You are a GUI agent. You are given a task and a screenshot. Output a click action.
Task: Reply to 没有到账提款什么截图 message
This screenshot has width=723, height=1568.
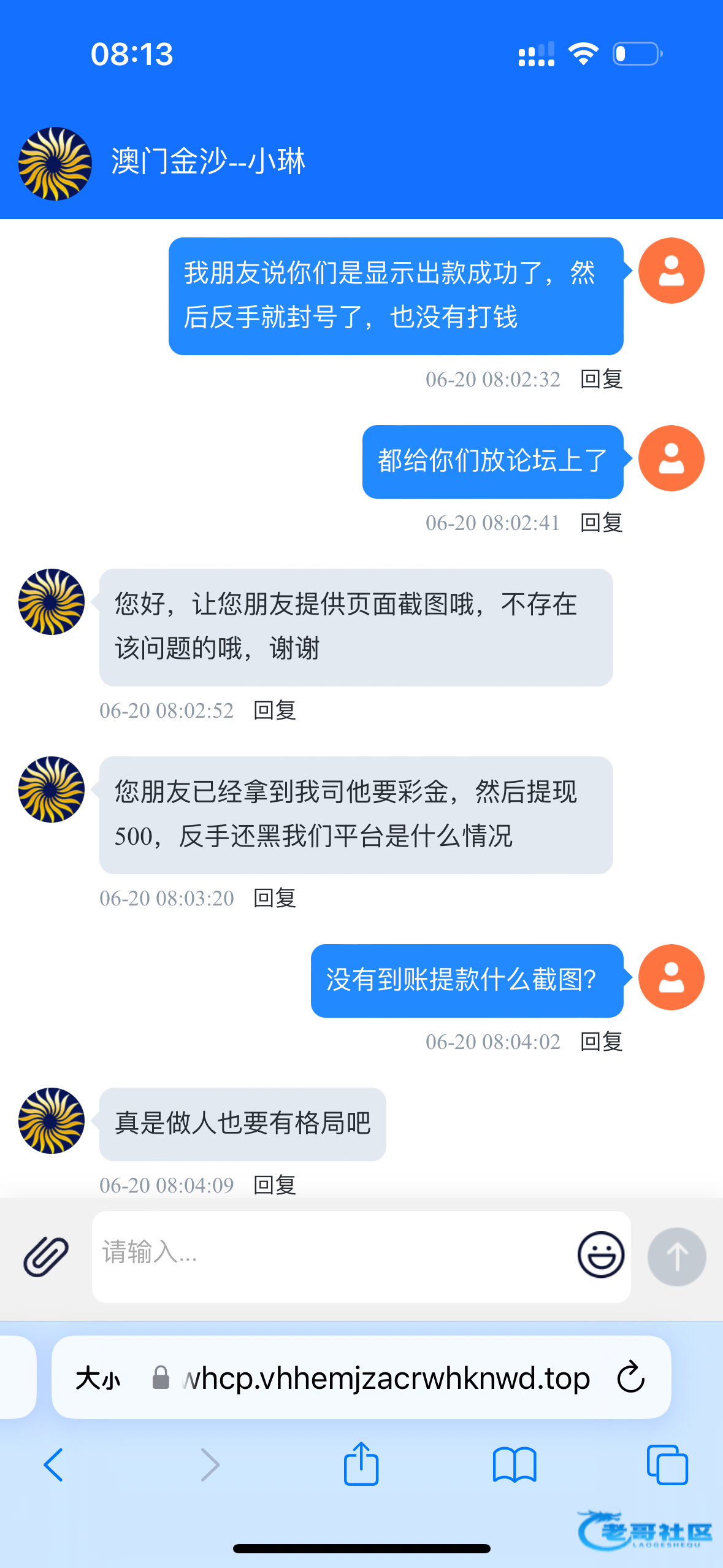click(x=602, y=1042)
